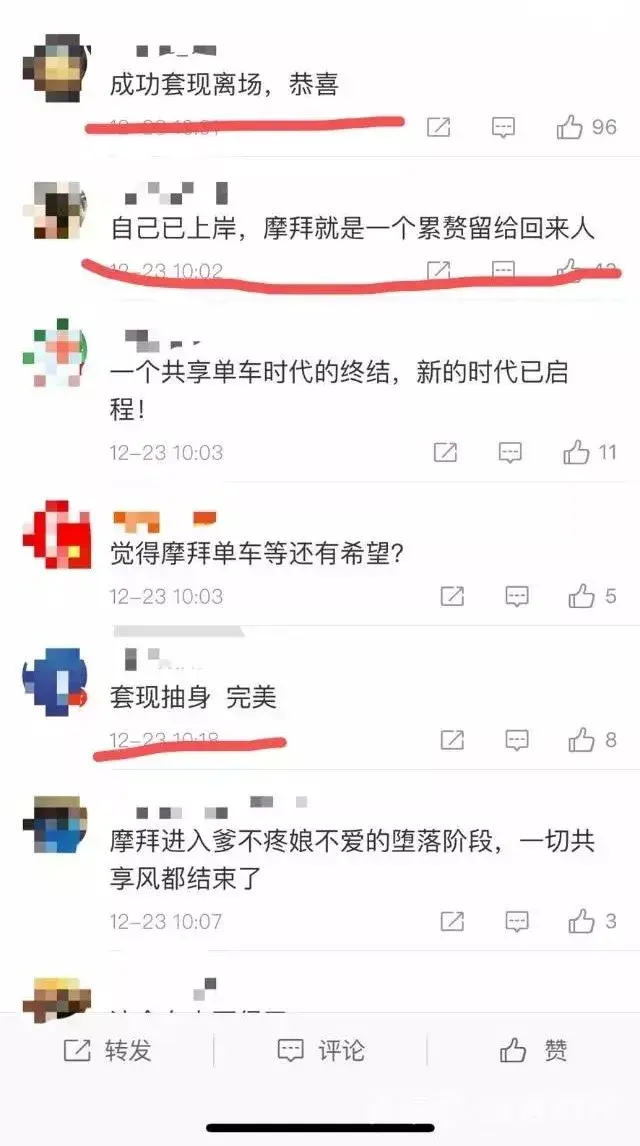The width and height of the screenshot is (640, 1146).
Task: Reply to the comment "套现抽身 完美"
Action: 516,740
